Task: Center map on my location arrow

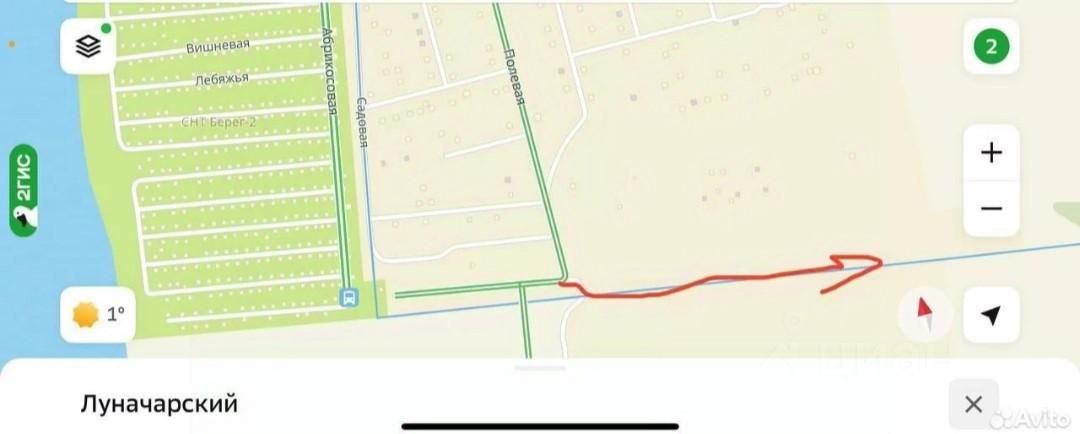Action: point(991,315)
